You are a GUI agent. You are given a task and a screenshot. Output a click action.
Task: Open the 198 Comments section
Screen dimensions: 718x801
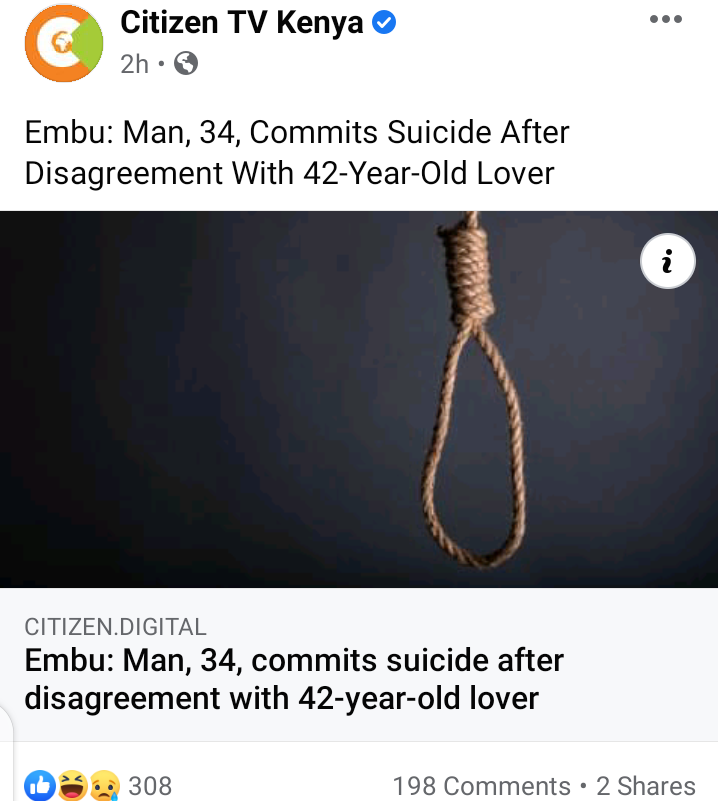pos(481,785)
